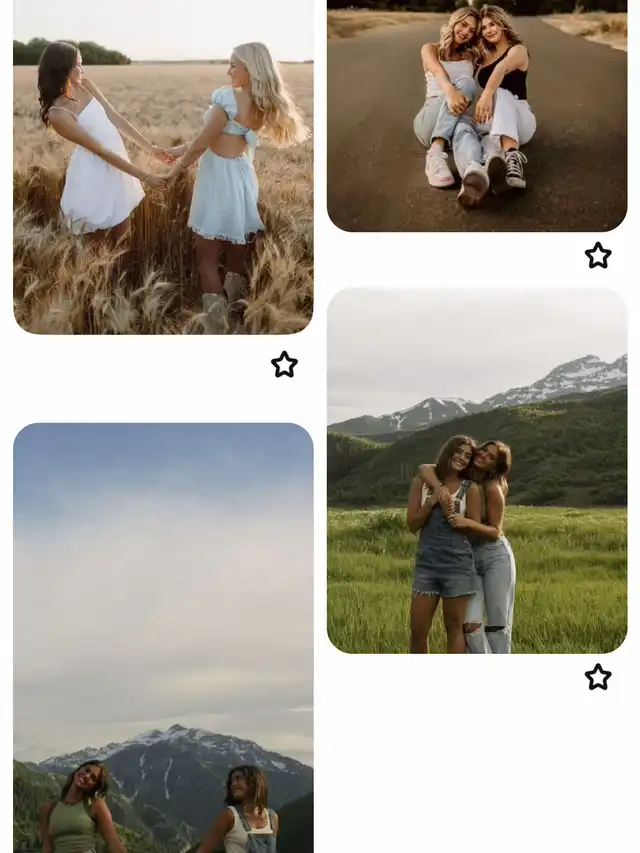Star the wheat field photo
This screenshot has height=853, width=640.
click(x=284, y=365)
